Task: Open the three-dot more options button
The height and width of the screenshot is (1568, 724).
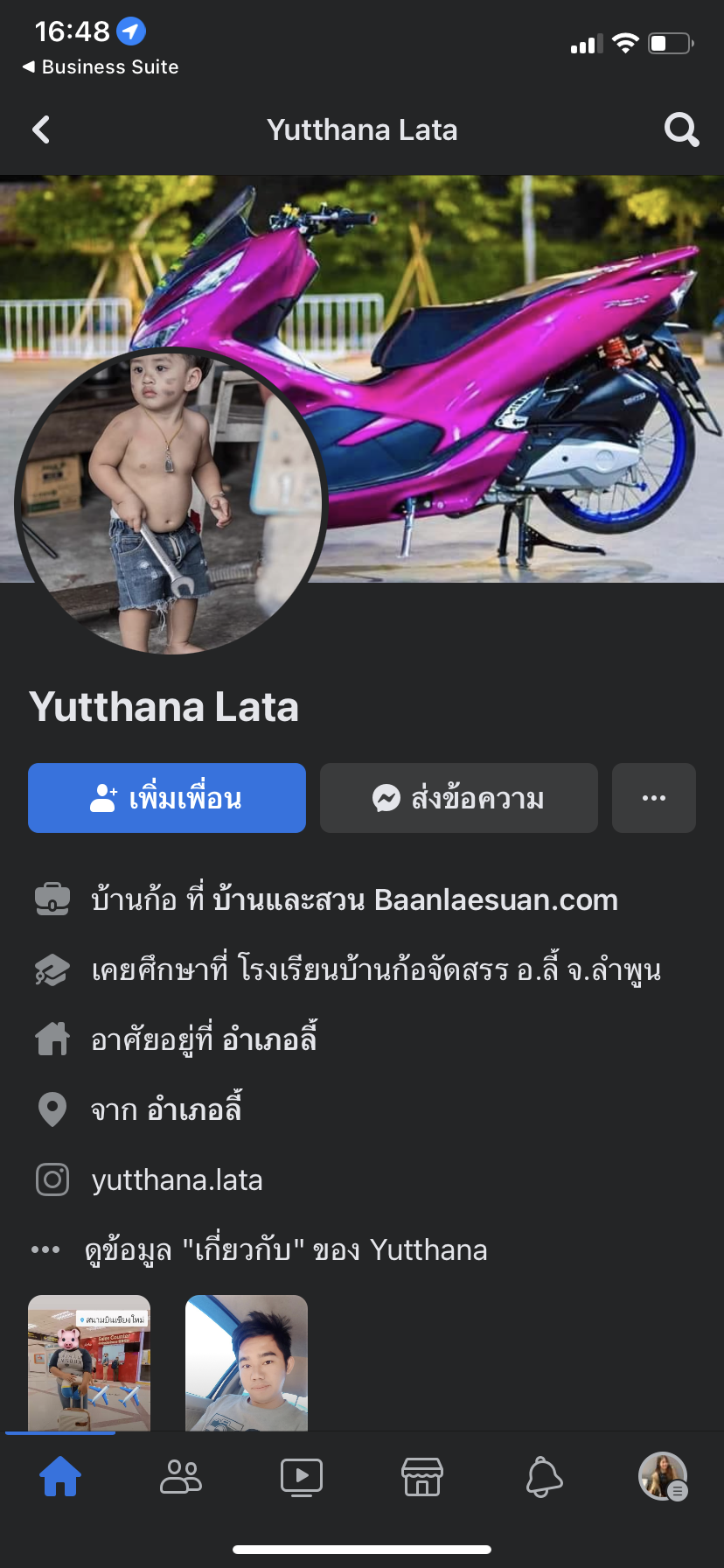Action: pyautogui.click(x=654, y=798)
